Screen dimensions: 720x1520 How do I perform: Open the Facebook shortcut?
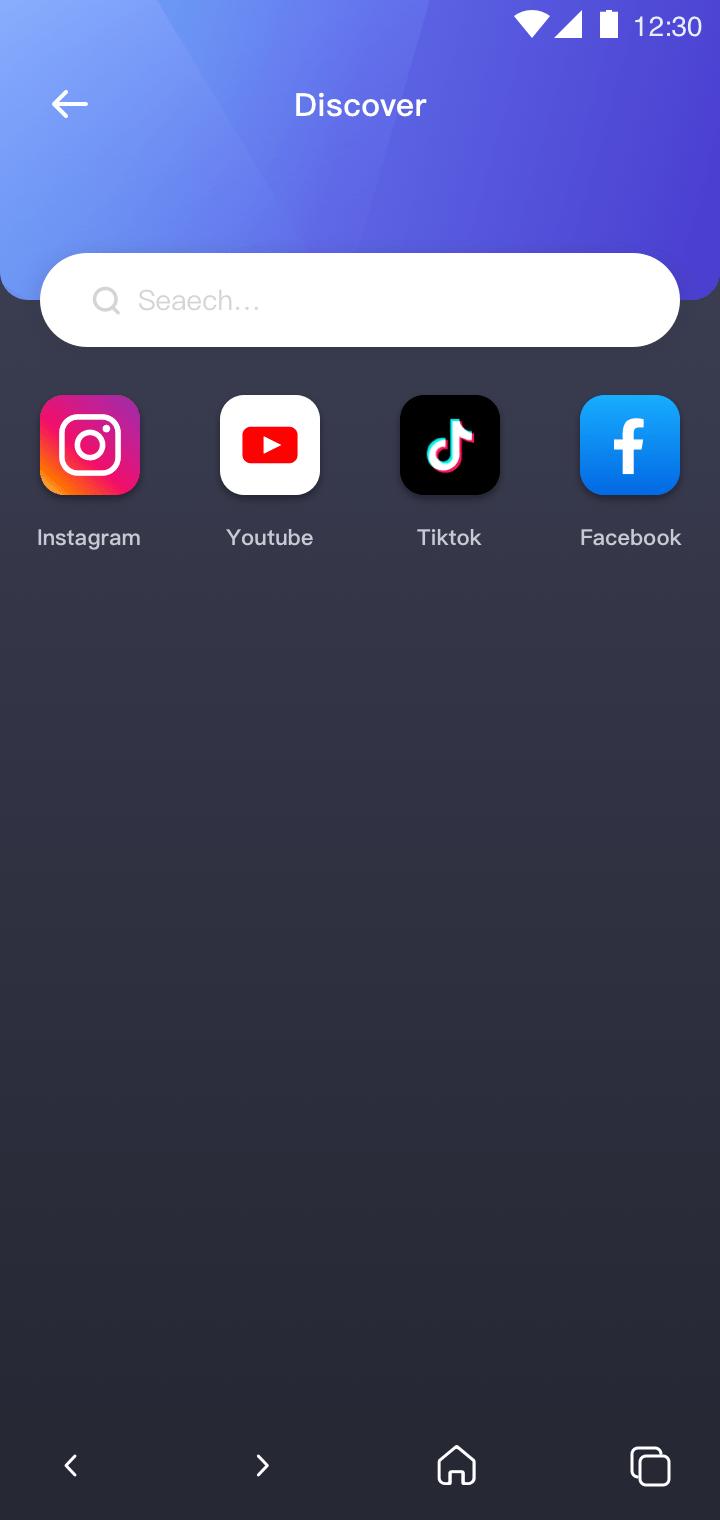(x=630, y=446)
